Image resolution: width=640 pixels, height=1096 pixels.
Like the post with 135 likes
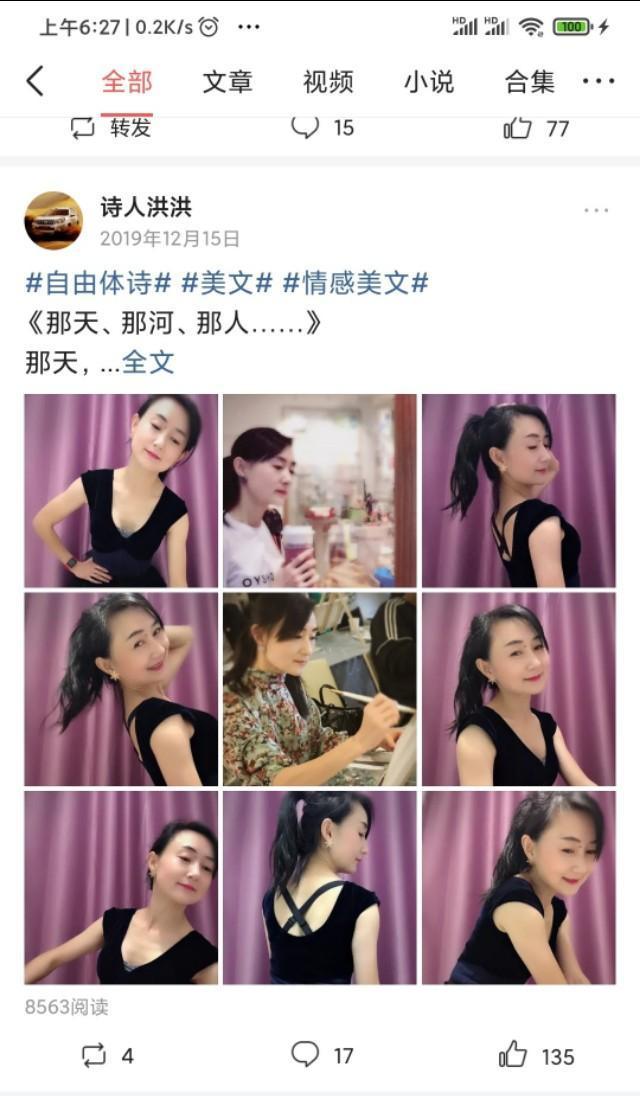pos(535,1055)
